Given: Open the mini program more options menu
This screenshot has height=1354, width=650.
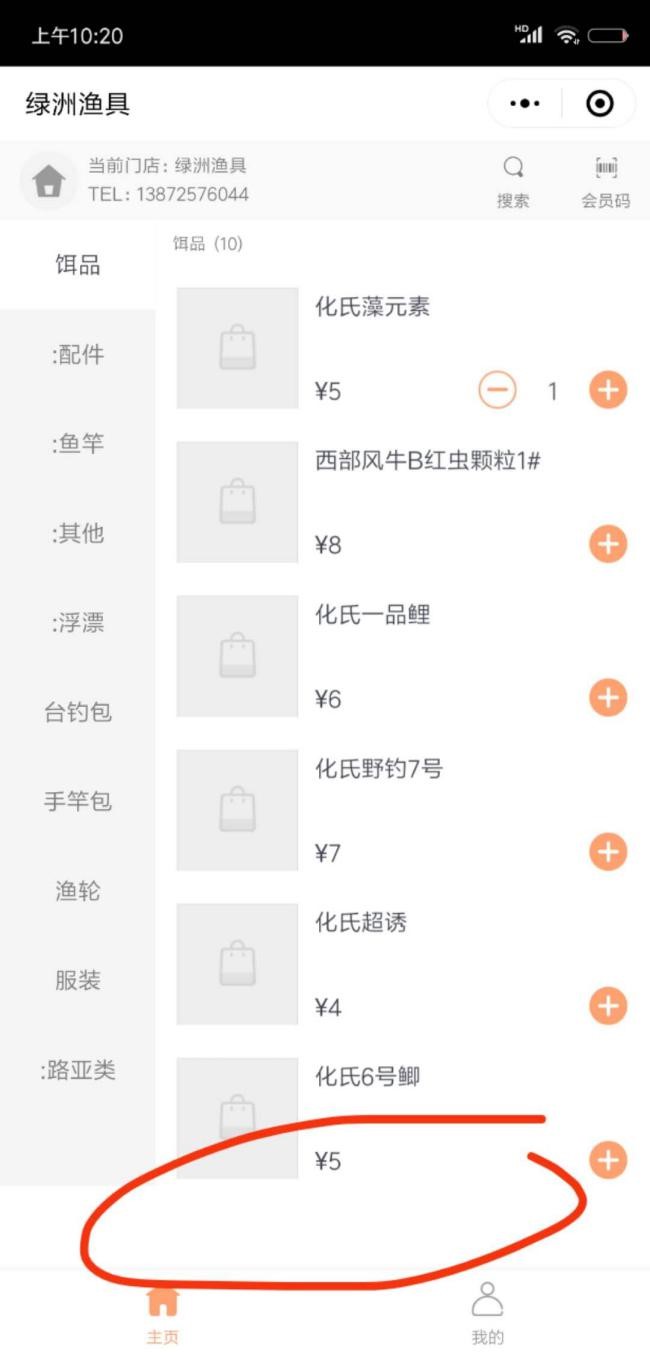Looking at the screenshot, I should [x=525, y=103].
